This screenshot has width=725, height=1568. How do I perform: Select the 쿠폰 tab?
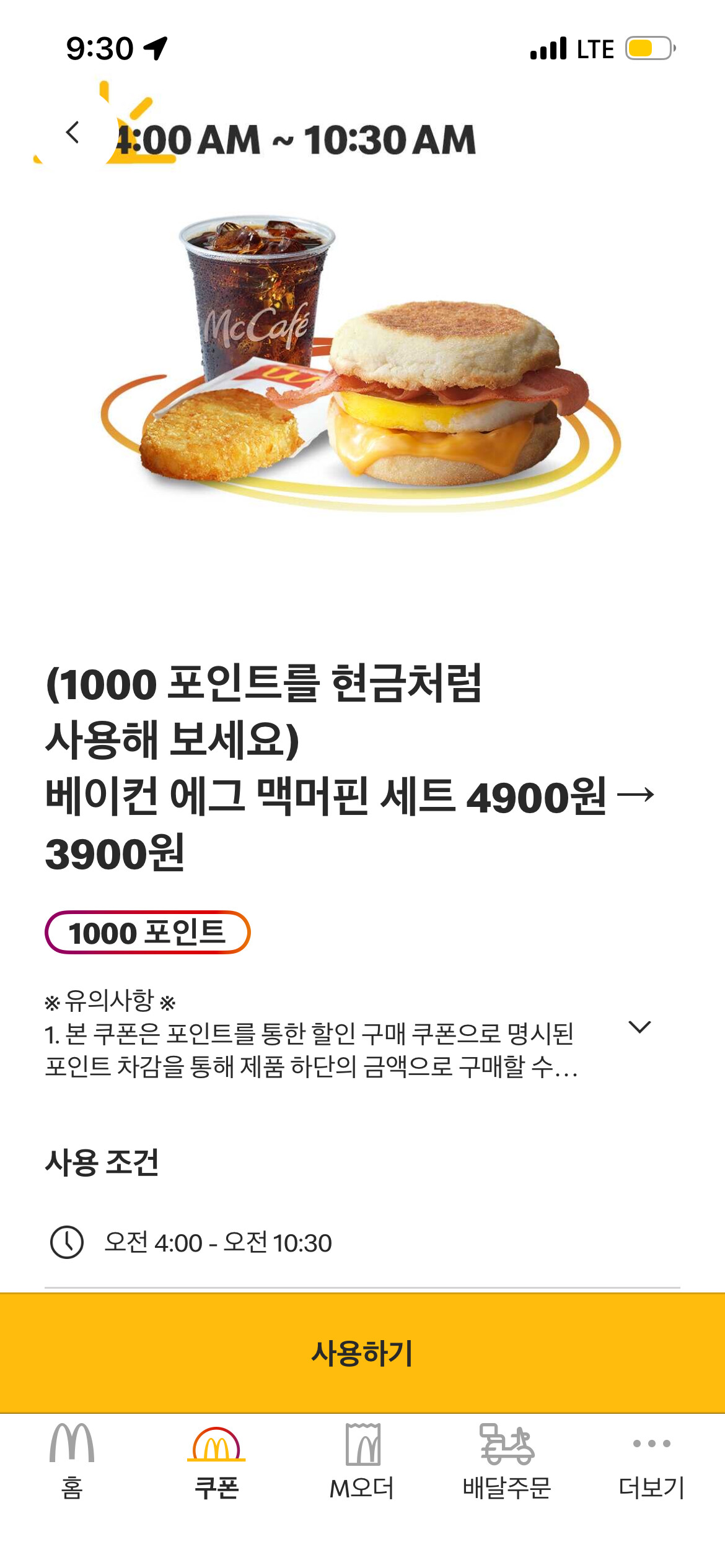216,1461
